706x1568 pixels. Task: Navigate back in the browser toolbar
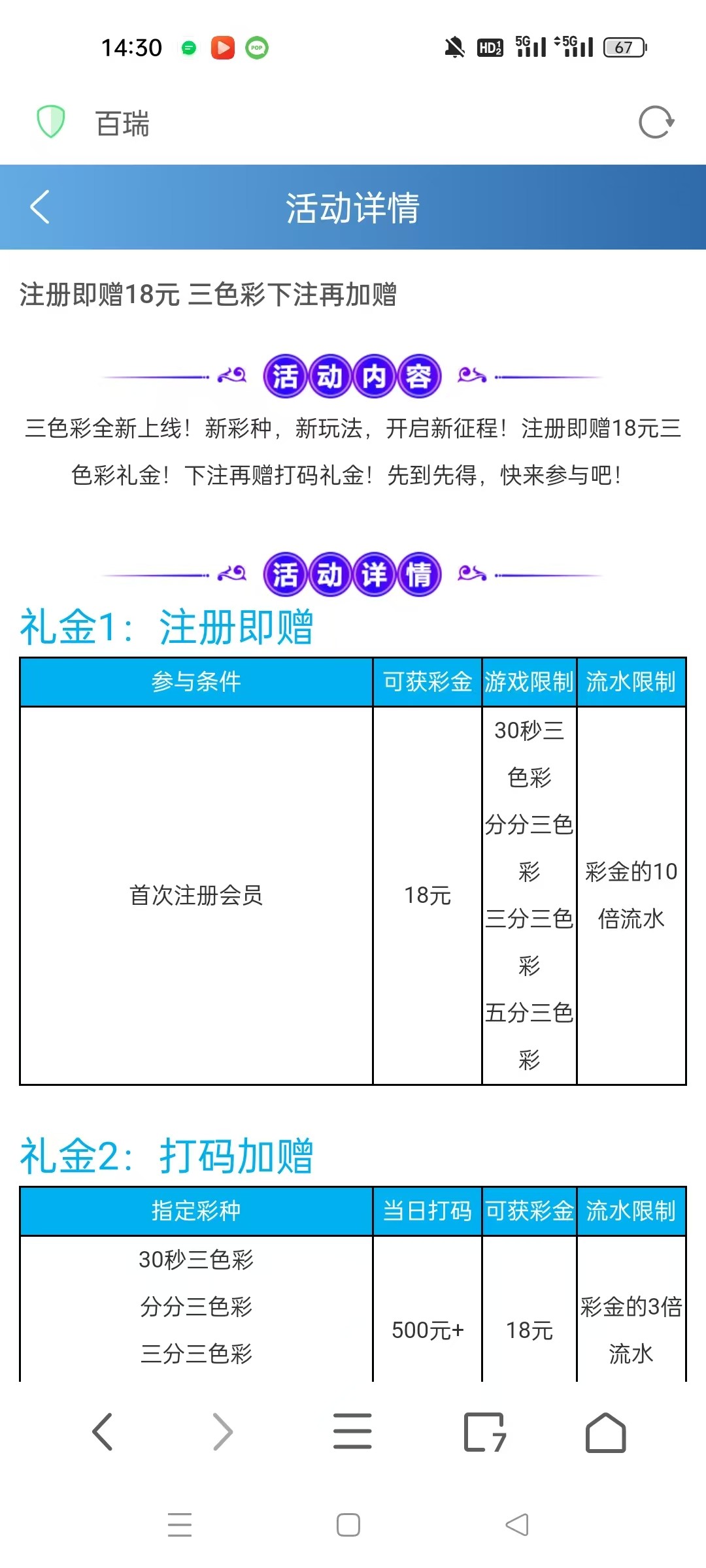click(103, 1431)
